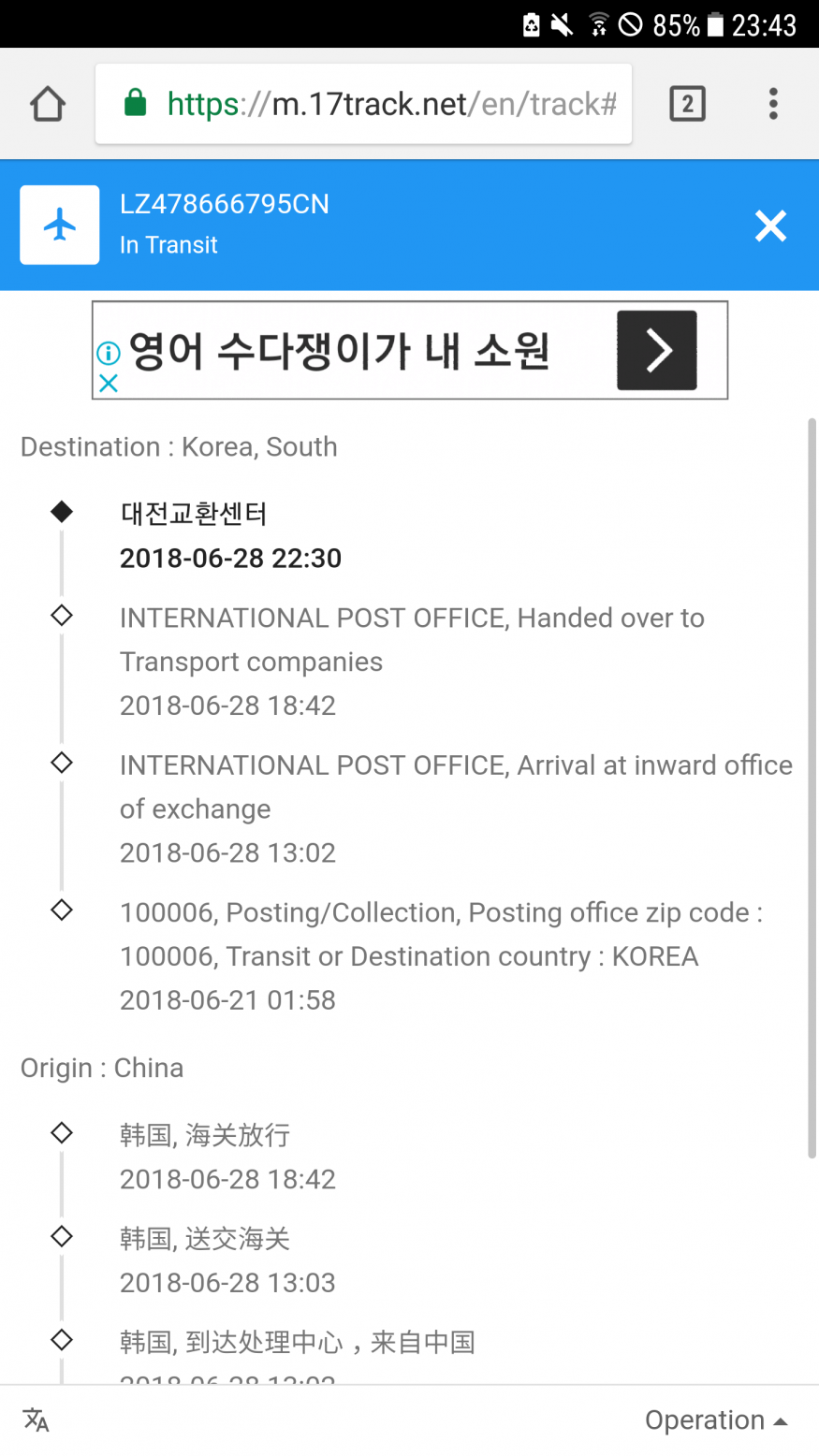Go to the browser home page
Viewport: 819px width, 1456px height.
[48, 104]
